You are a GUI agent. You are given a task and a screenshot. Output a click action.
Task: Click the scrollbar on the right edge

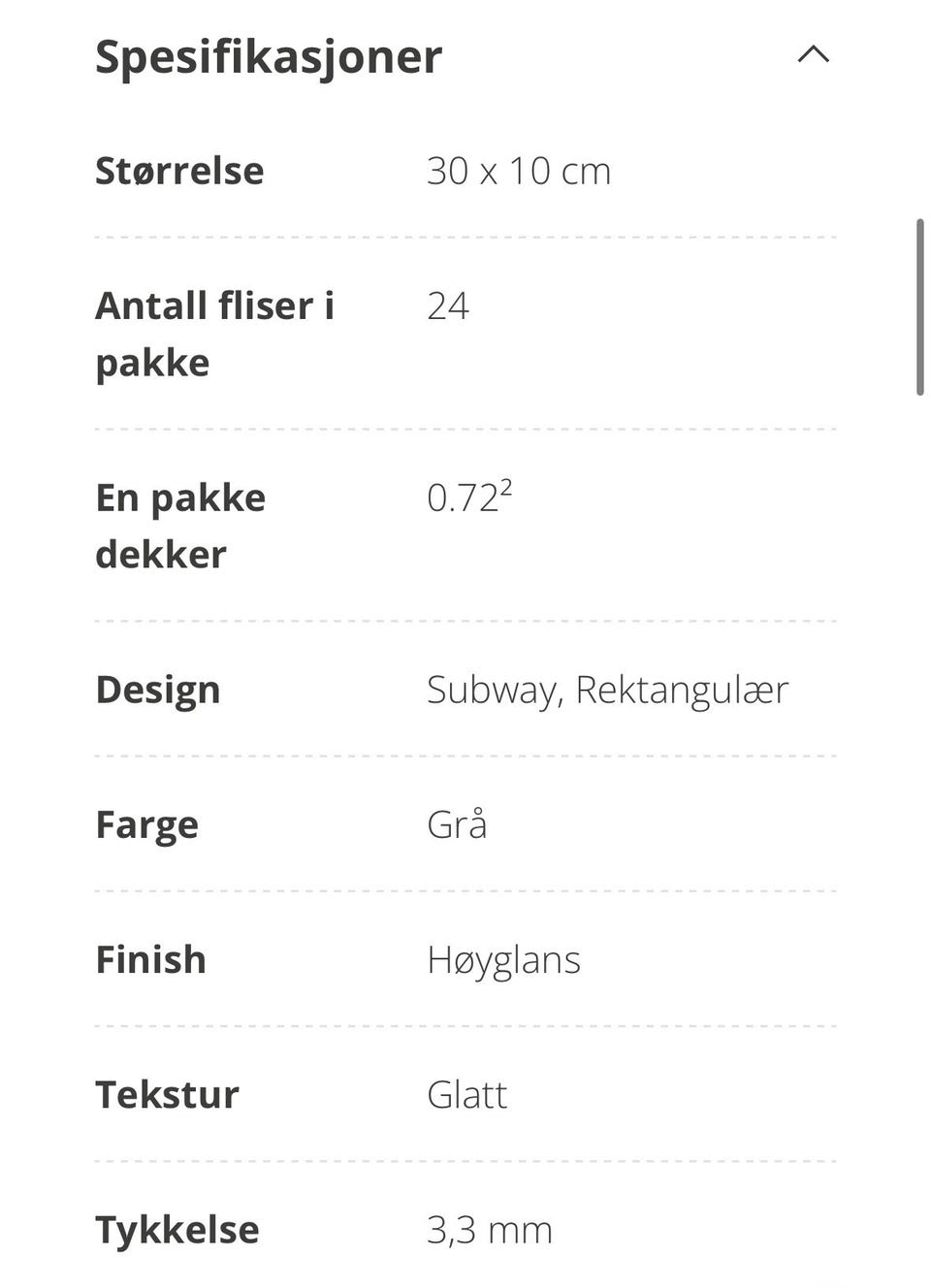(x=921, y=301)
